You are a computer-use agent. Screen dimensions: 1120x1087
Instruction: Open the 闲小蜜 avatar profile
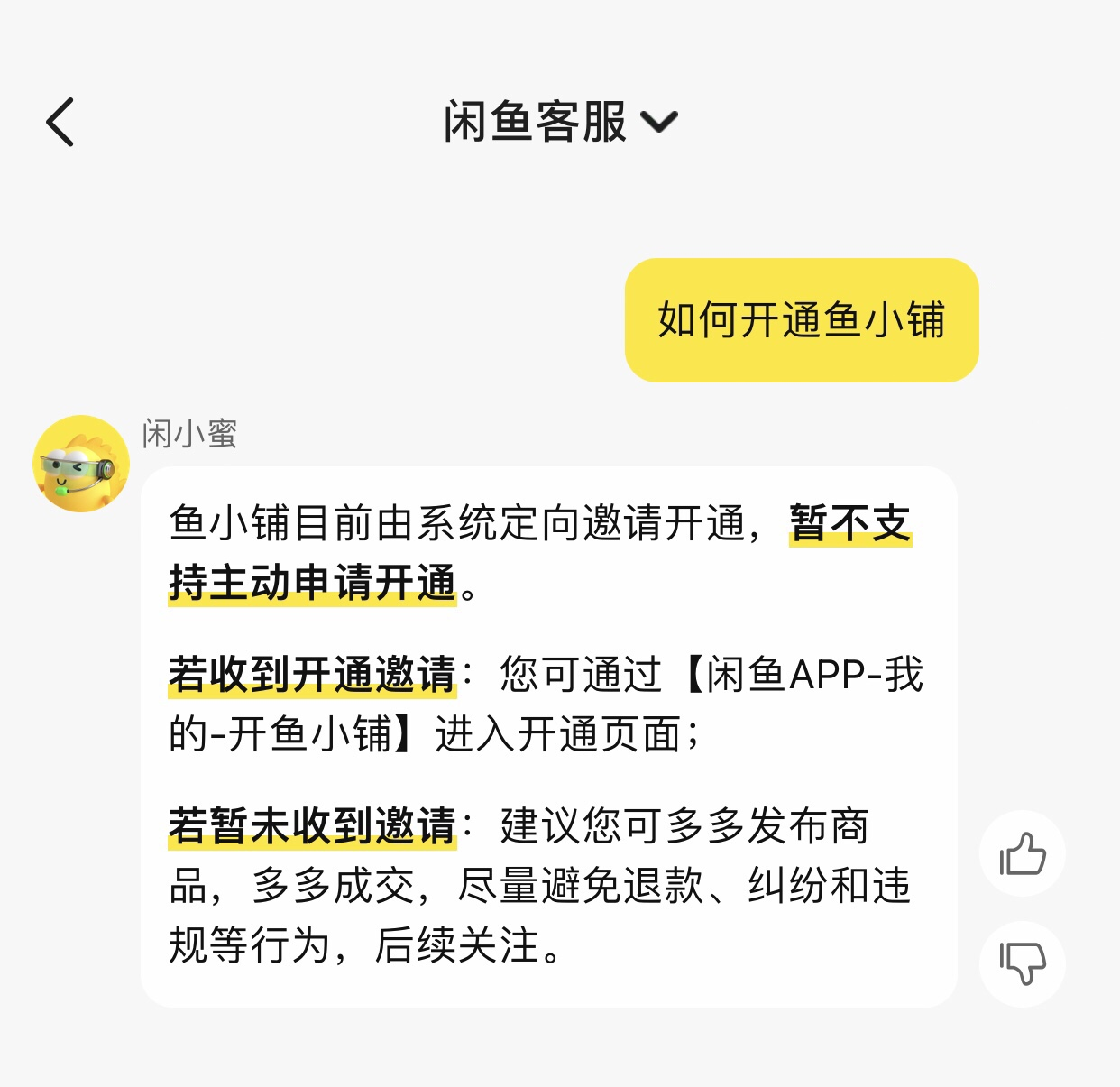coord(81,464)
